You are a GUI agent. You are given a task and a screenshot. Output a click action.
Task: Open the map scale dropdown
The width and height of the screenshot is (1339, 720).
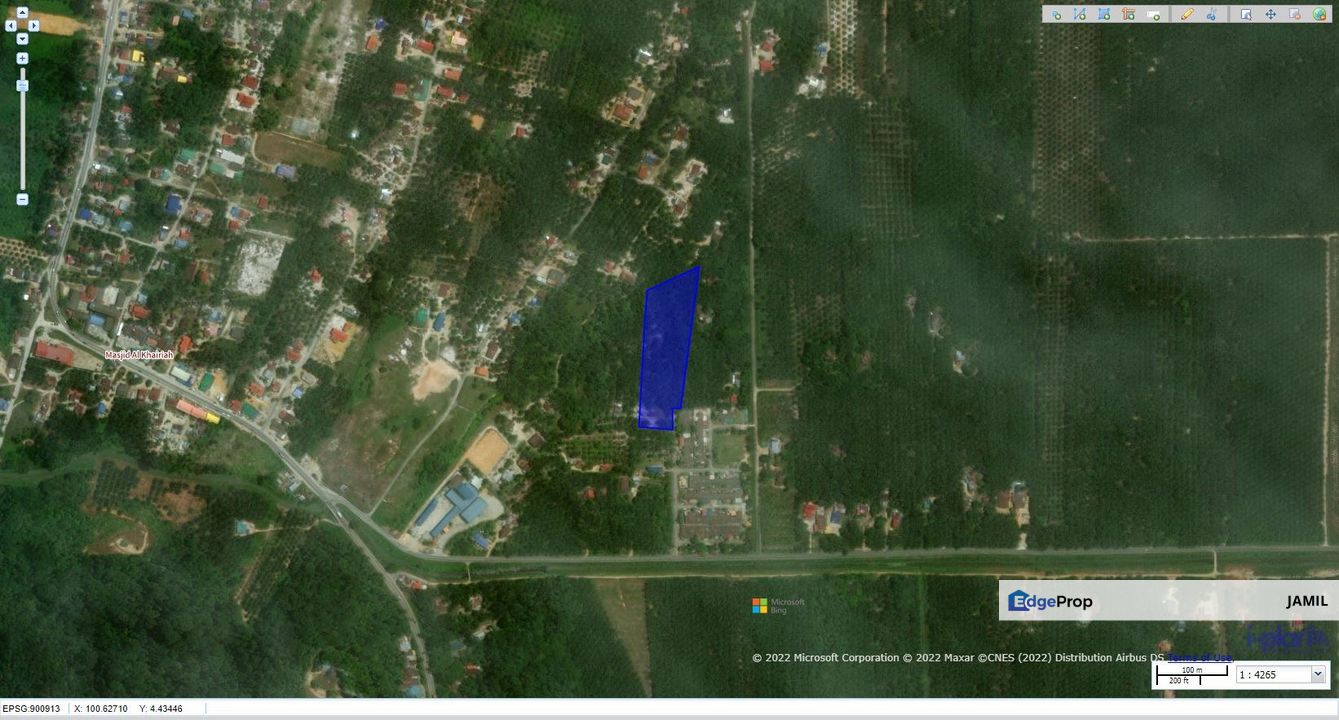1318,675
